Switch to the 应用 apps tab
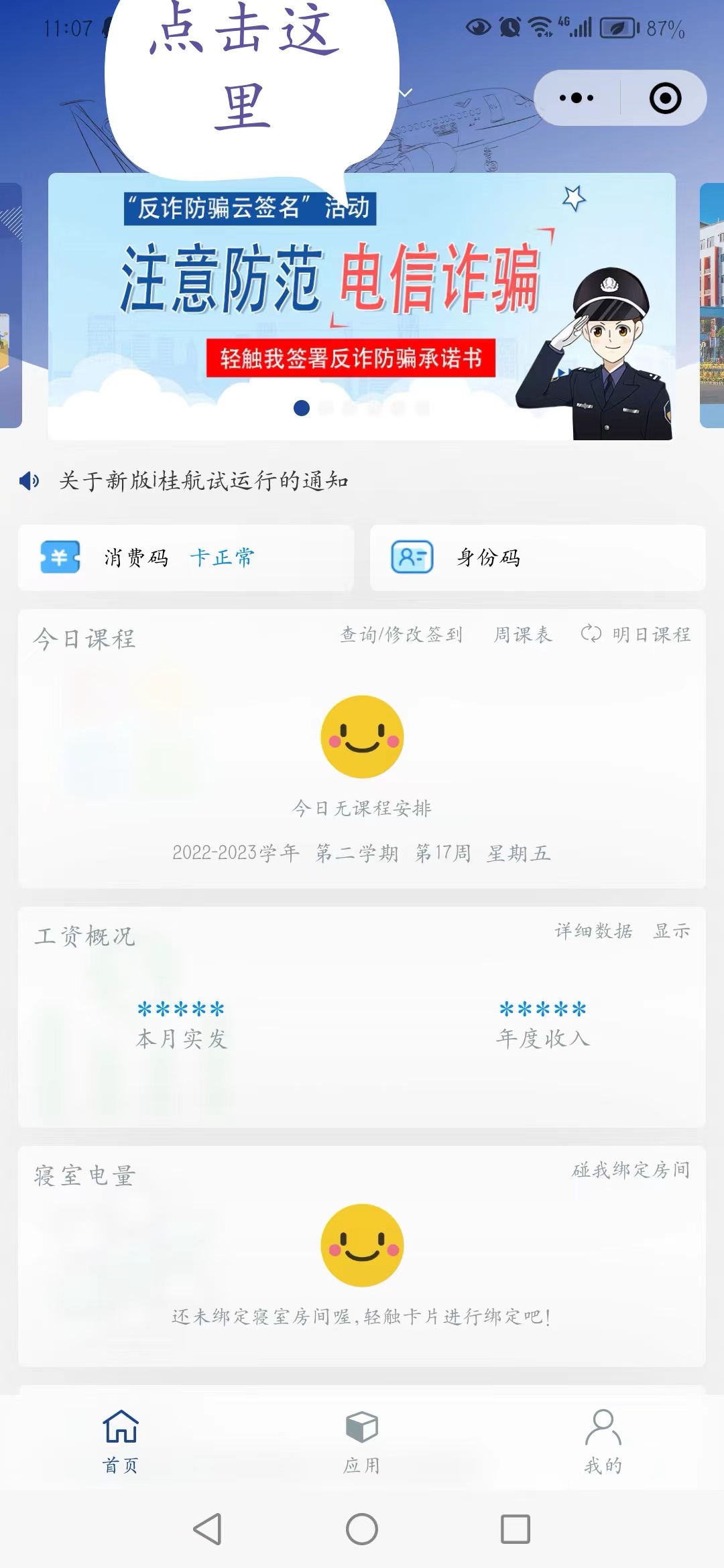 coord(362,1442)
